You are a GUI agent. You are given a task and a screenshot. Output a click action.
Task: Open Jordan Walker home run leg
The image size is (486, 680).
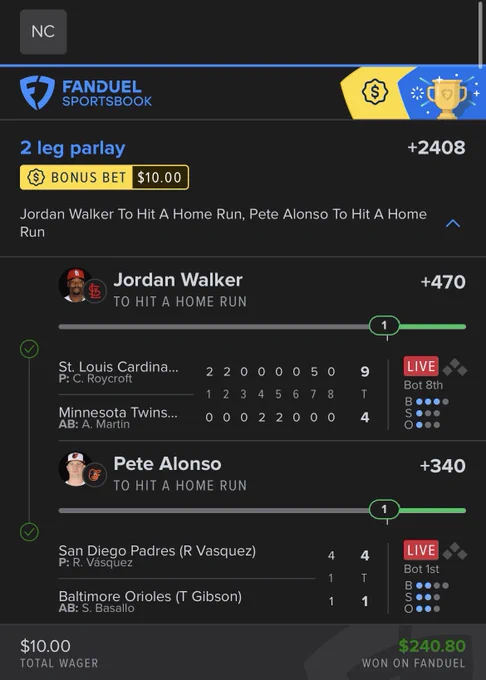(262, 289)
